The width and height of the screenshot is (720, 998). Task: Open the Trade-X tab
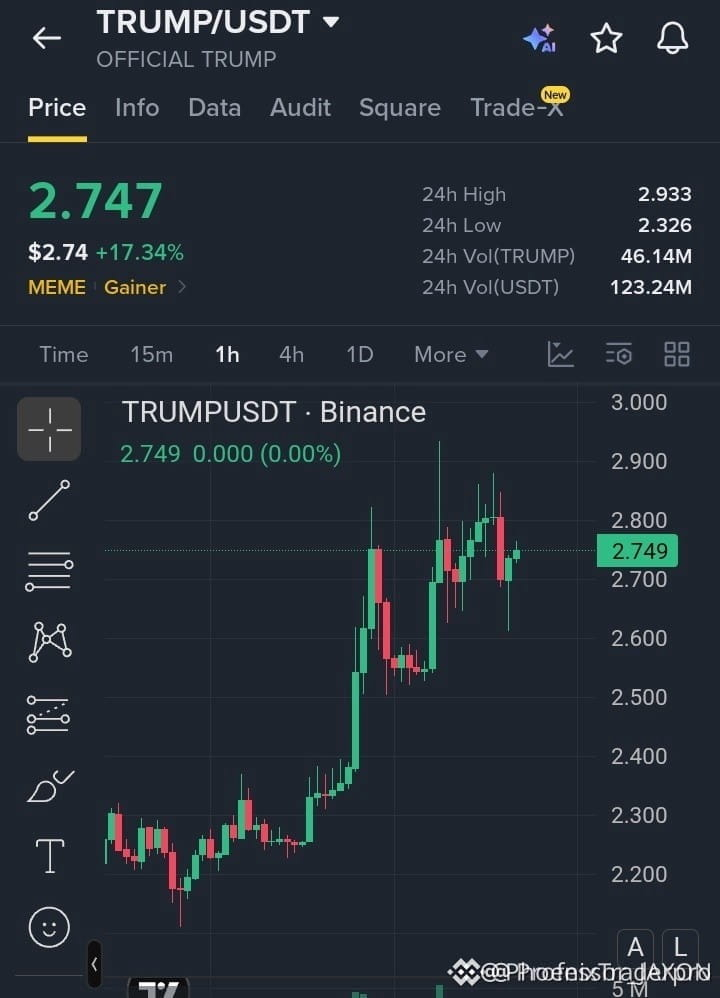coord(518,106)
